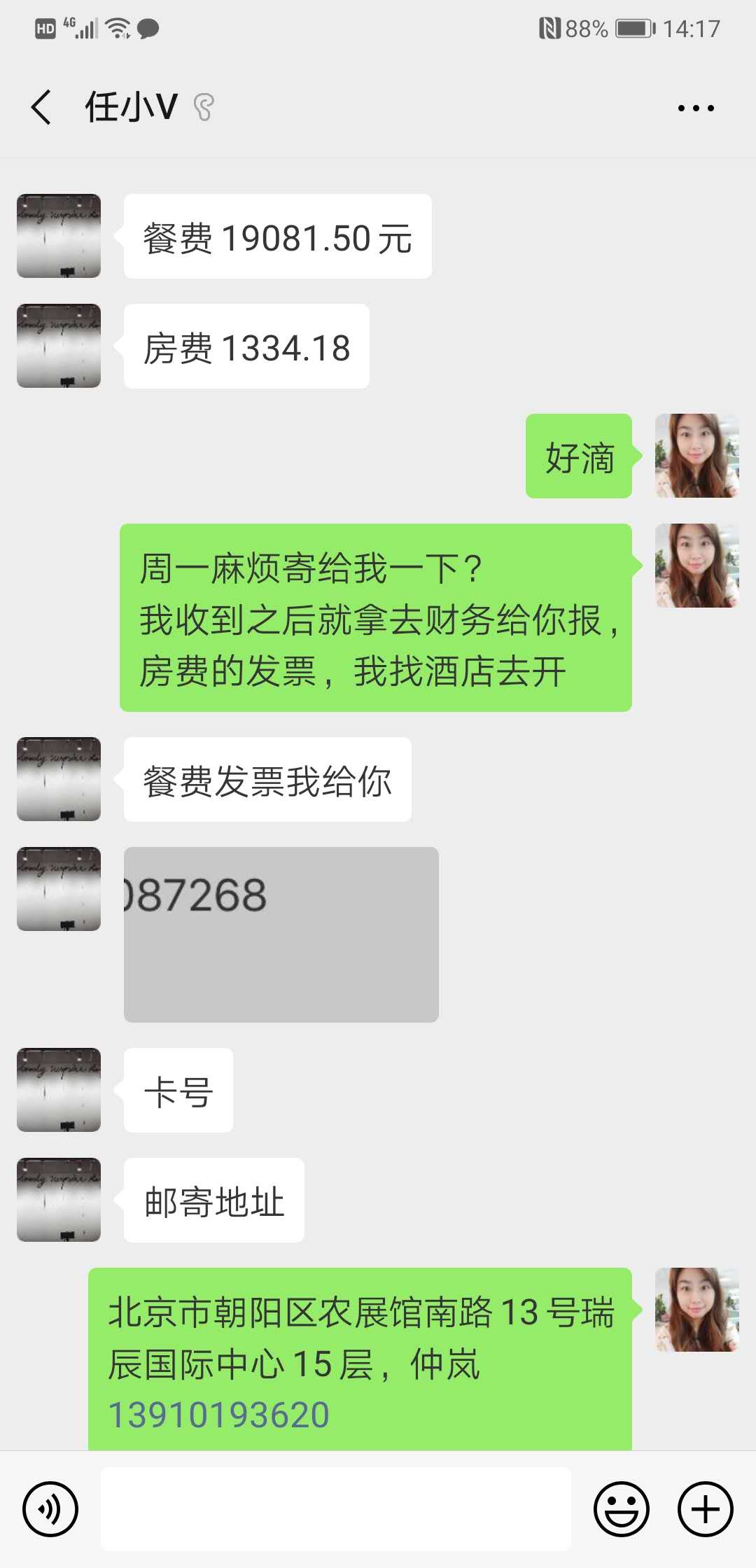Switch to voice message input
The height and width of the screenshot is (1568, 756).
[x=50, y=1509]
